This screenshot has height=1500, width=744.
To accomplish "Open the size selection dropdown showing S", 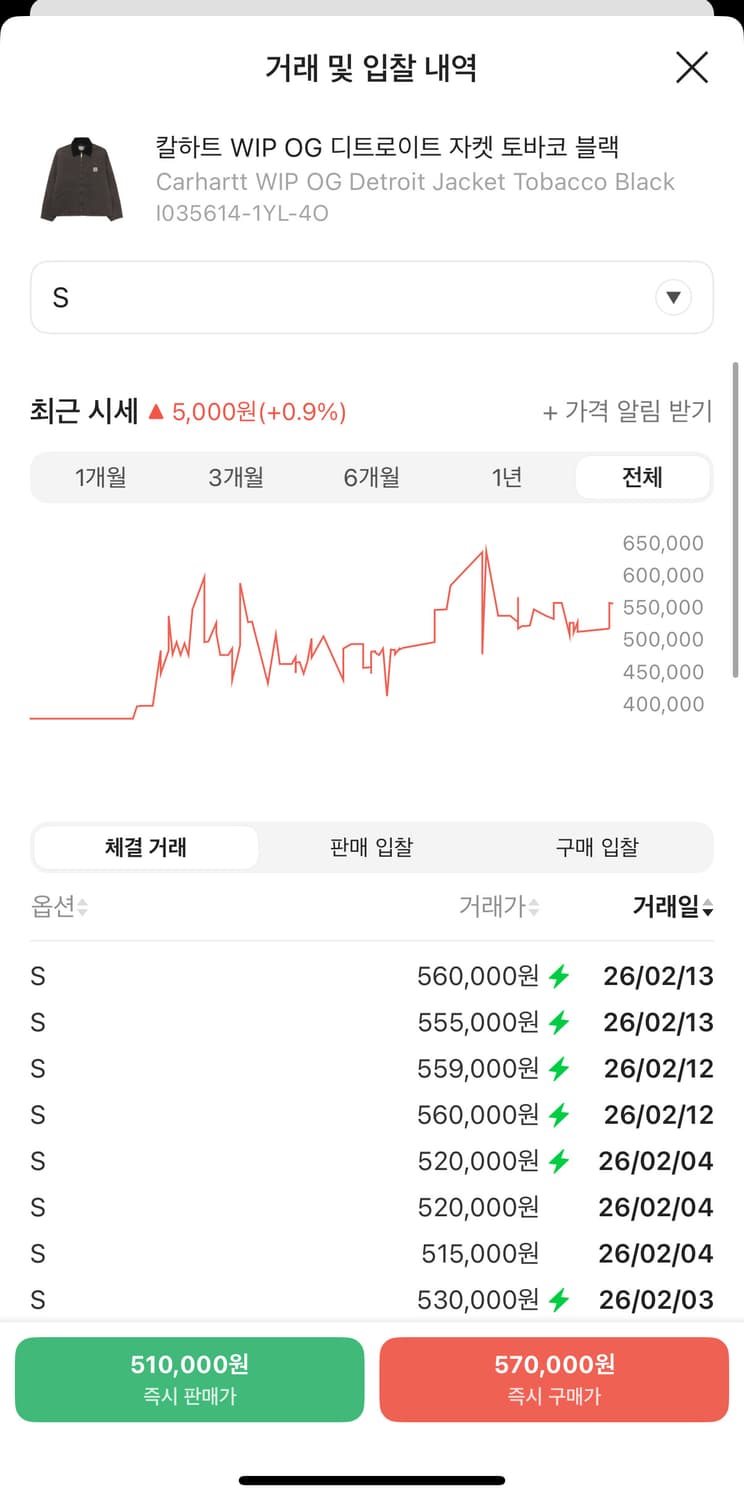I will (372, 297).
